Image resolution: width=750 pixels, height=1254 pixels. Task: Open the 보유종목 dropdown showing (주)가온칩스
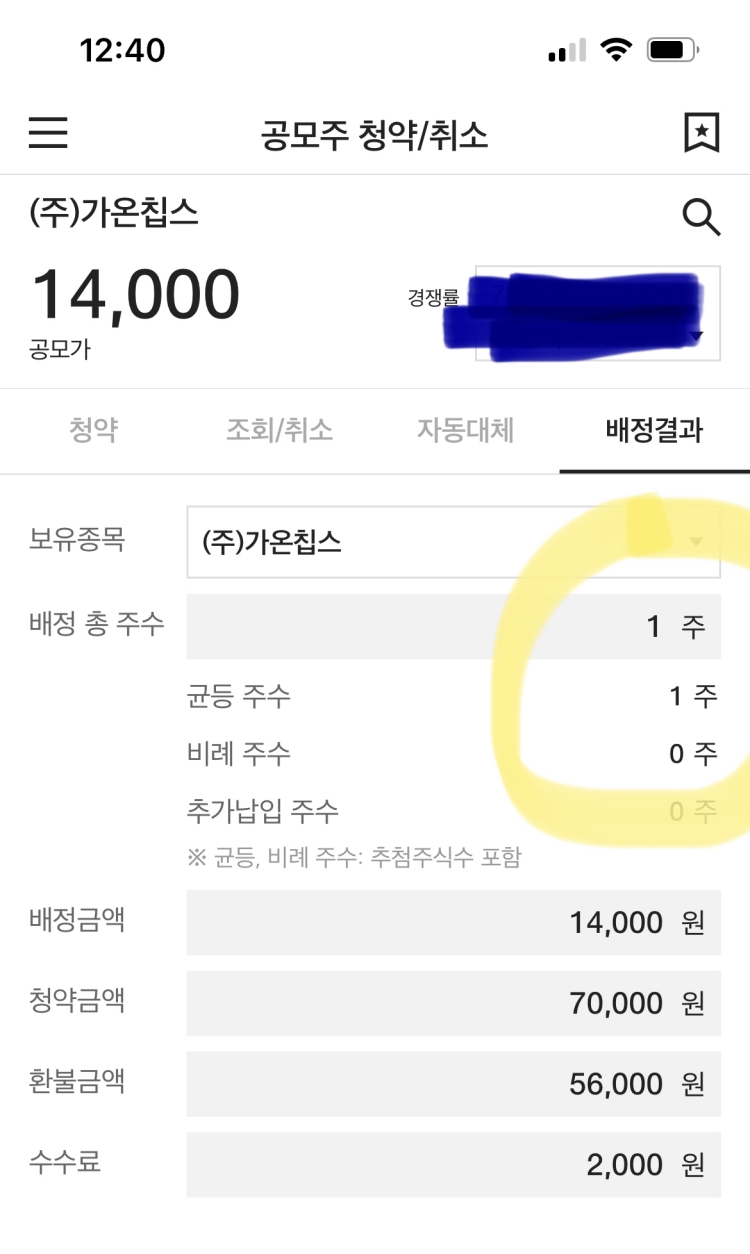coord(453,540)
